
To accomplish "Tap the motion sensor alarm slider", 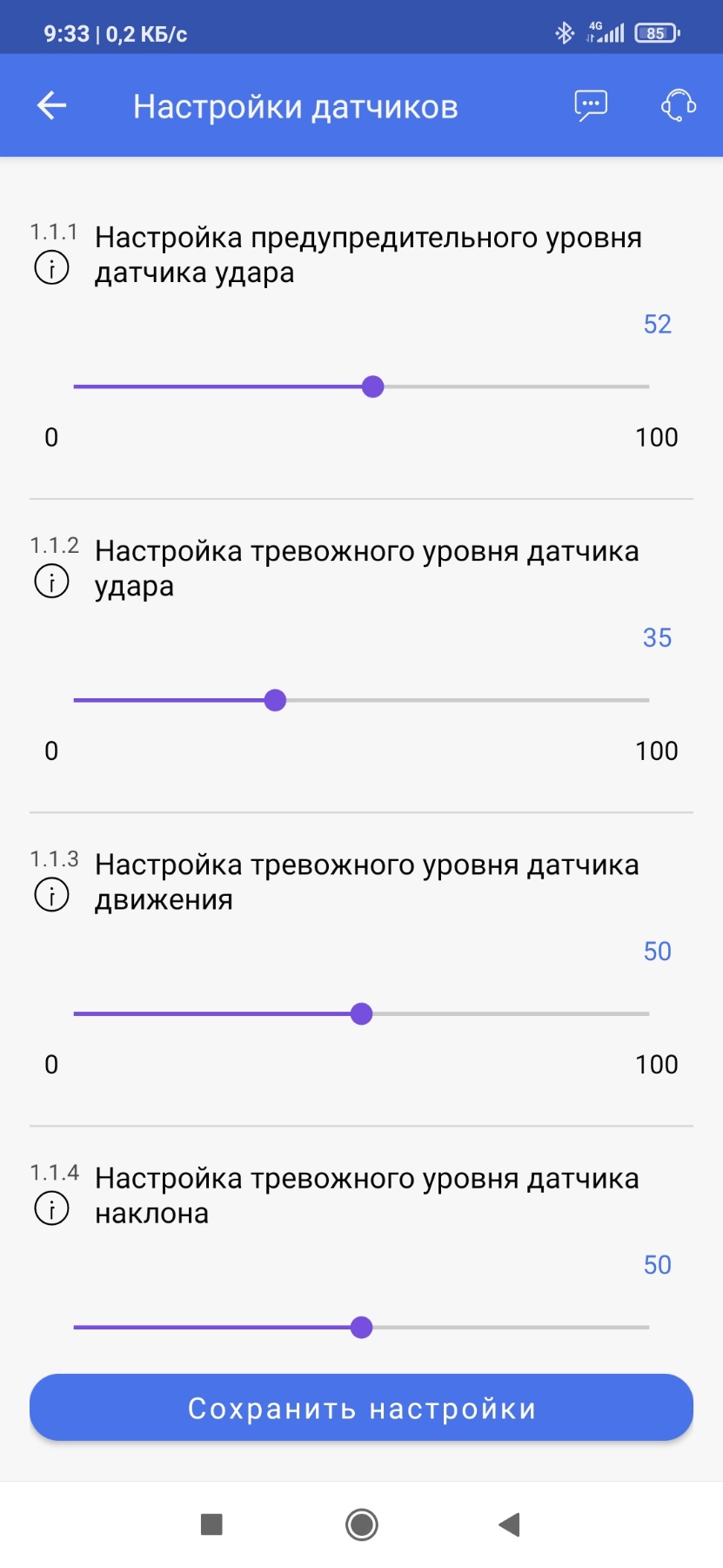I will (x=361, y=1013).
